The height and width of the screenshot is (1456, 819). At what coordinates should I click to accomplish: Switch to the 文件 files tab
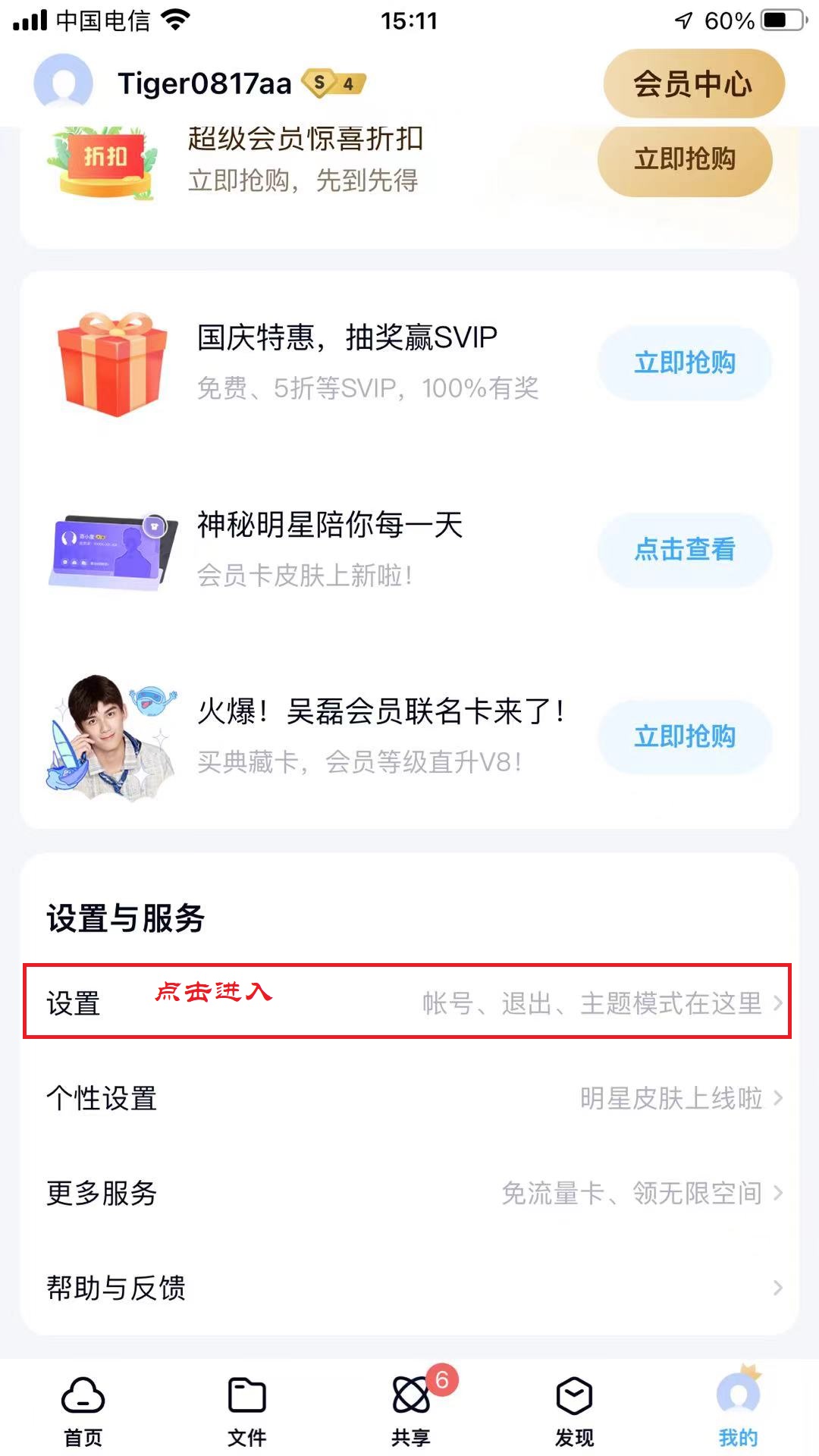[x=246, y=1410]
